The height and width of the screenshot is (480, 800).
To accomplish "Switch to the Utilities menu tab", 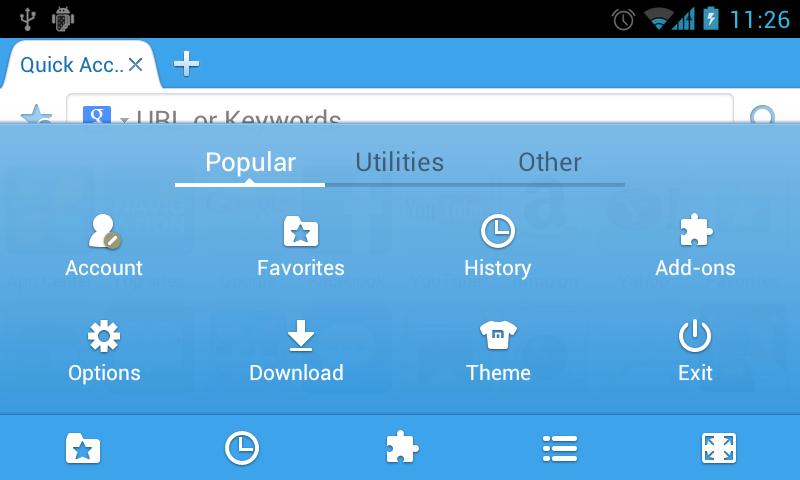I will click(399, 162).
